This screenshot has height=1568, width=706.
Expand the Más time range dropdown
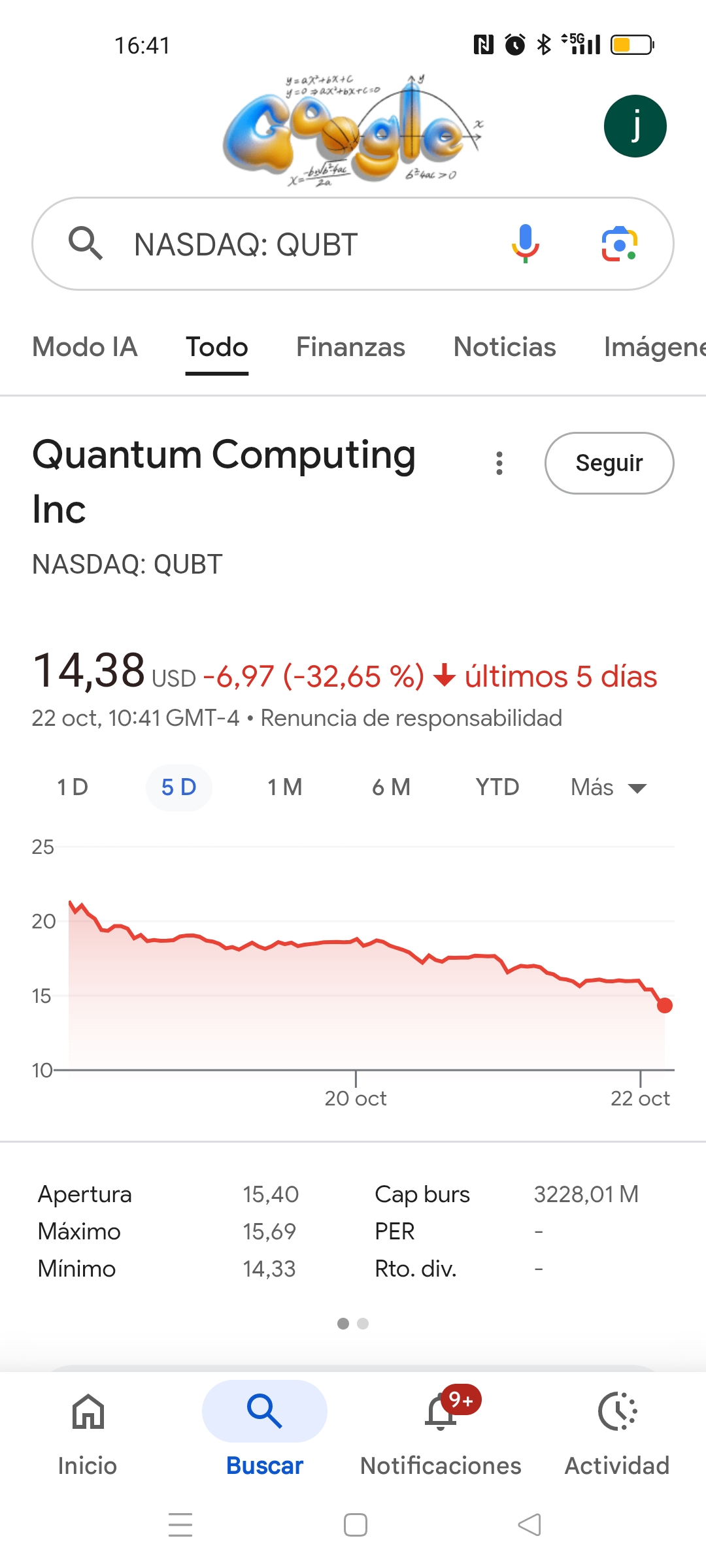(x=607, y=787)
